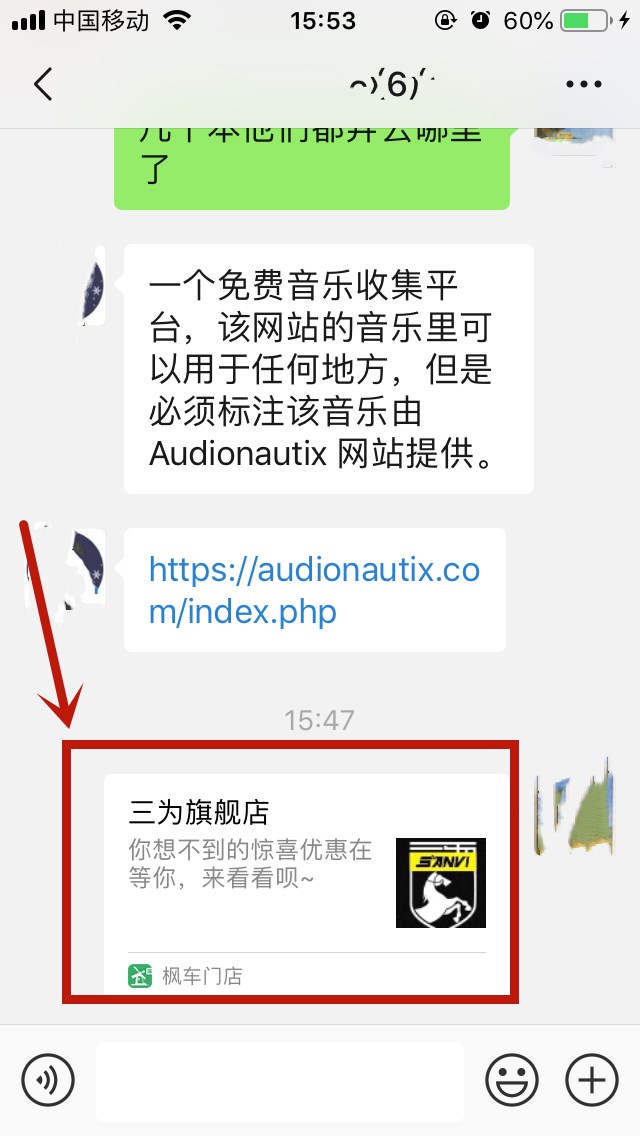Open the audionautix.com link

tap(314, 590)
